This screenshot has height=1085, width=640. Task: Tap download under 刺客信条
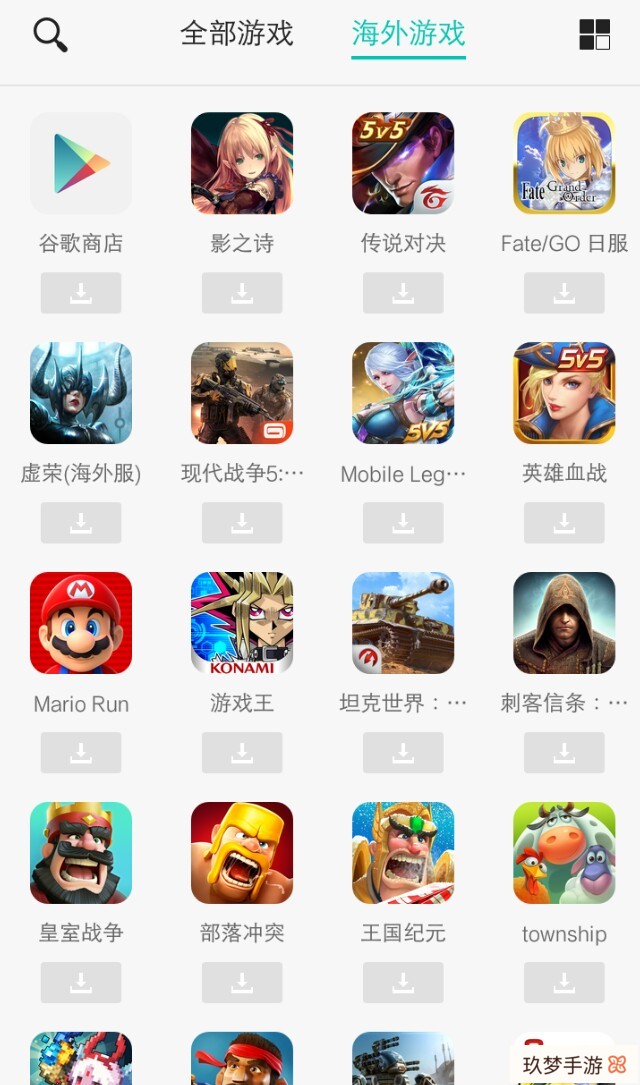(564, 753)
